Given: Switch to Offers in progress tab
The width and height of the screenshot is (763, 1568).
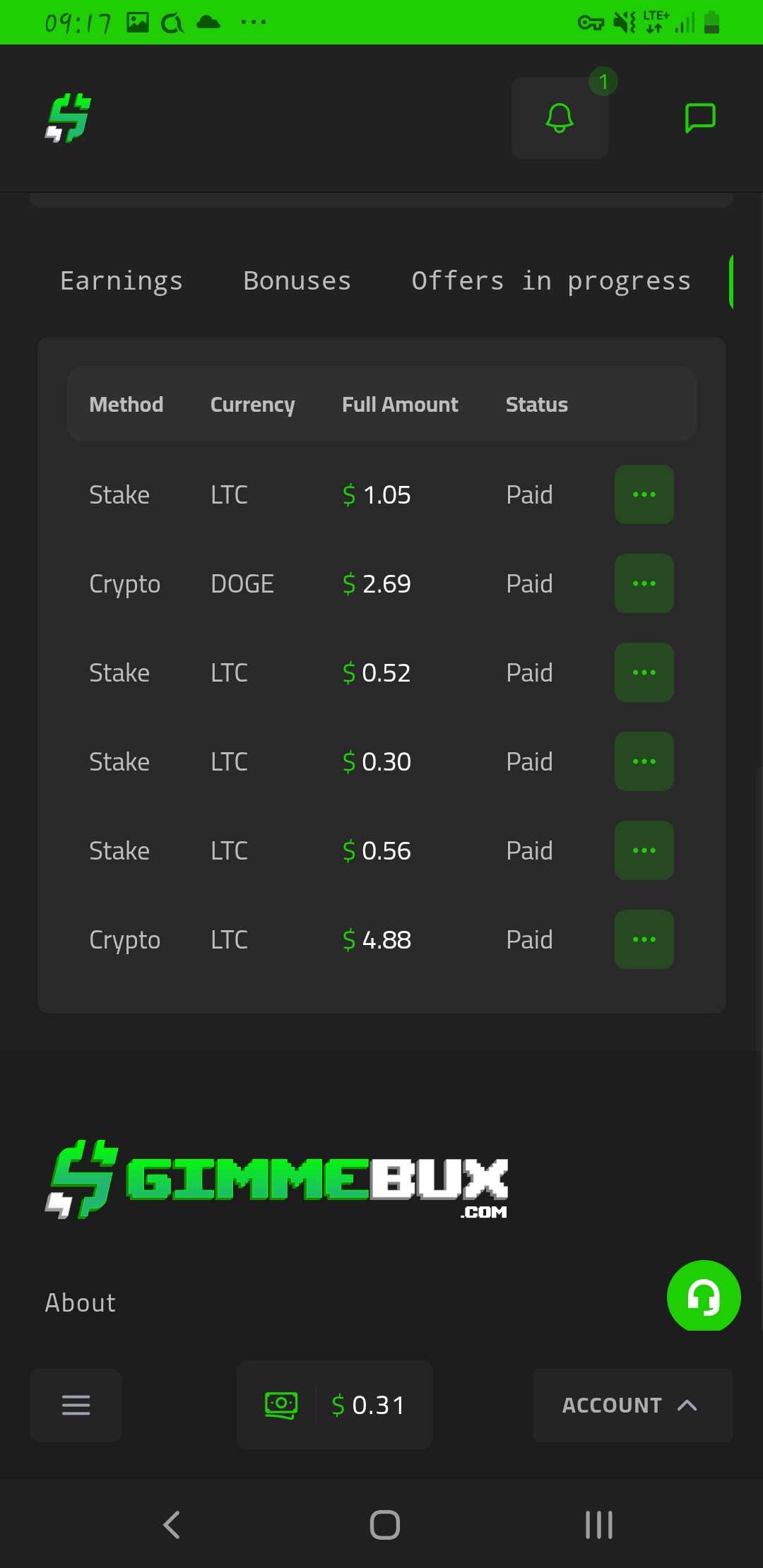Looking at the screenshot, I should [x=551, y=281].
